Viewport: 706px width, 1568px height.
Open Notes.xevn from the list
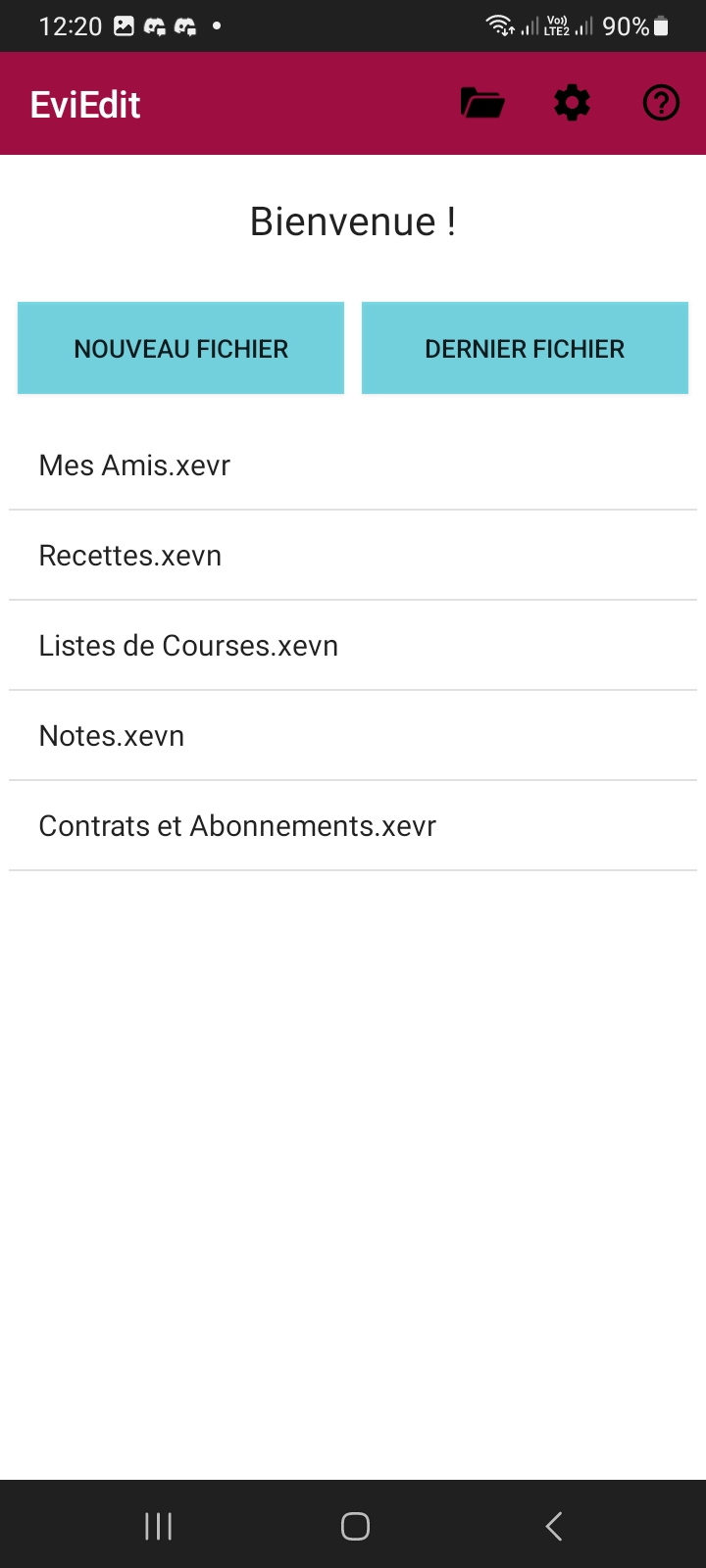(x=112, y=736)
